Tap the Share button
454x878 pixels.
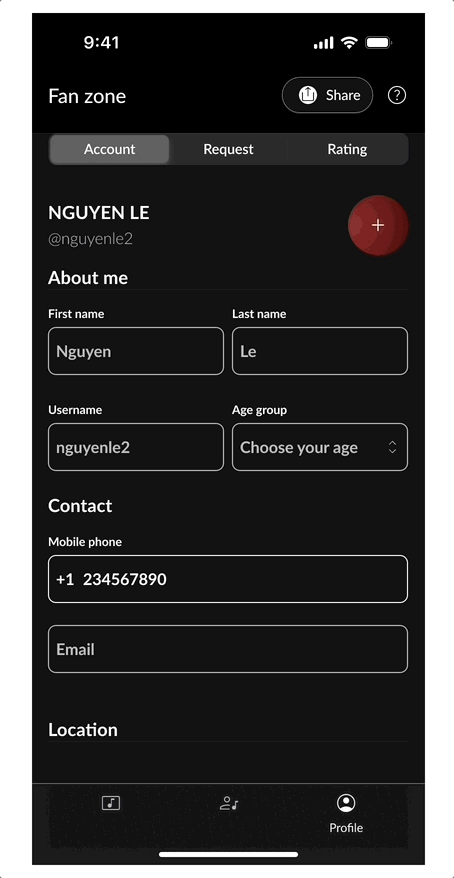pos(327,95)
